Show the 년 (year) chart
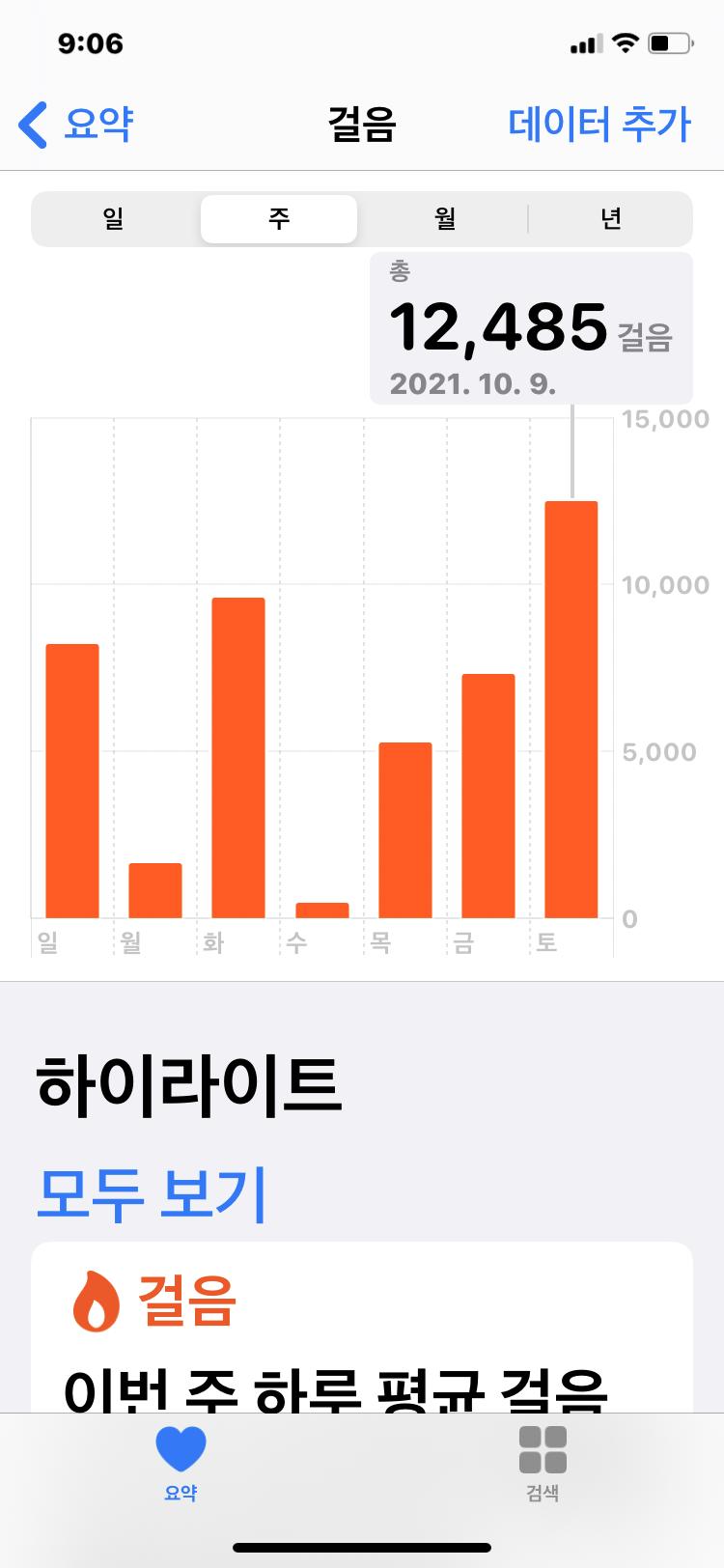The width and height of the screenshot is (724, 1568). (x=610, y=219)
